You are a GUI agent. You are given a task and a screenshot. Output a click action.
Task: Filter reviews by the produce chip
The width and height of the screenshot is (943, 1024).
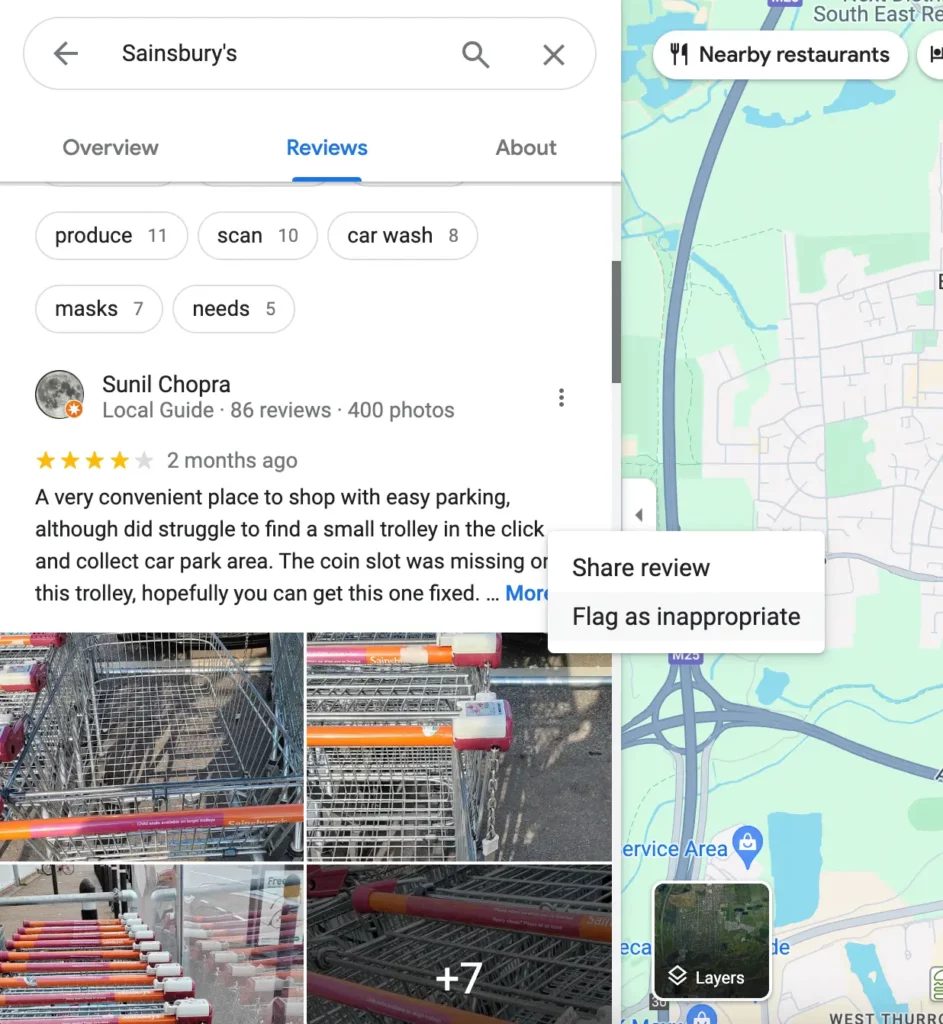coord(111,236)
